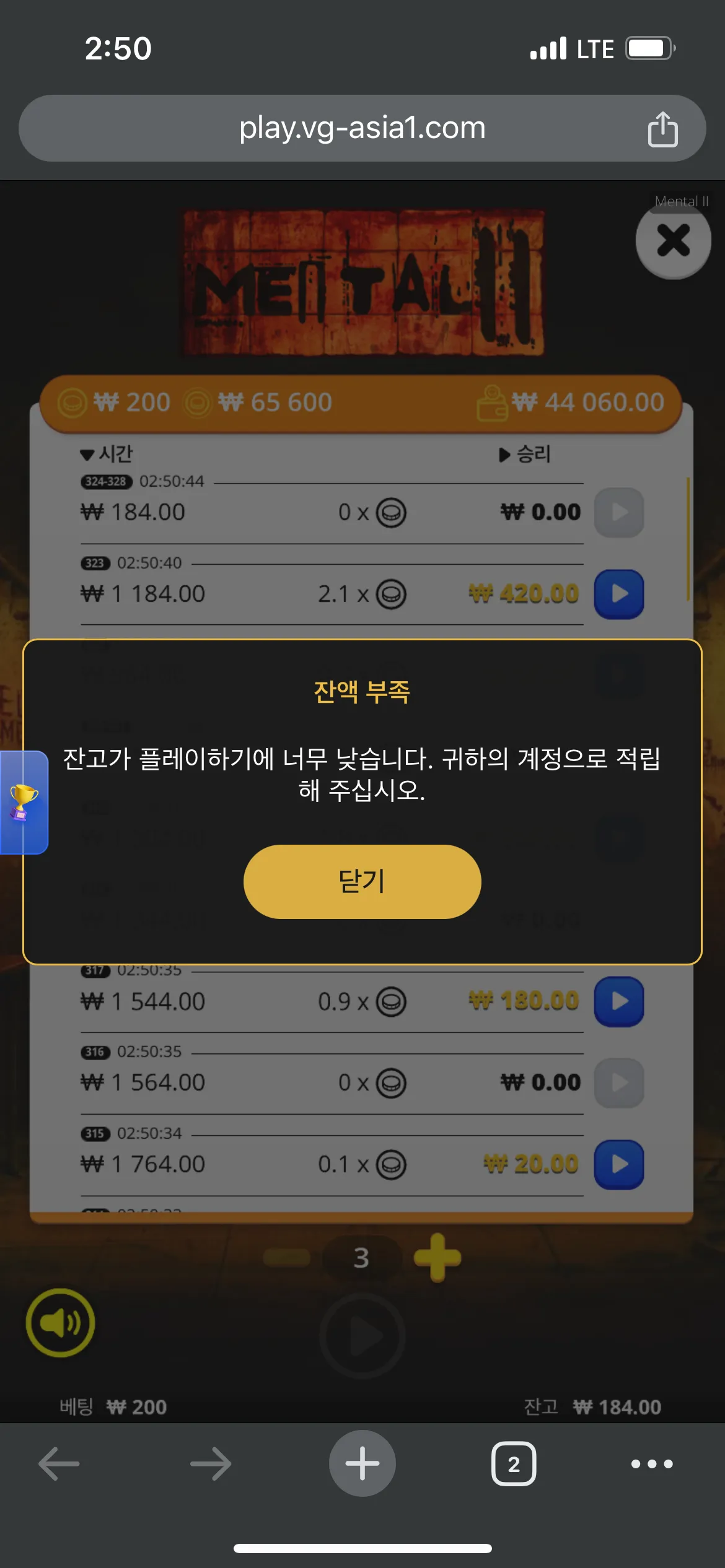Screen dimensions: 725x1568
Task: Open the tab switcher showing 2 tabs
Action: click(x=514, y=1463)
